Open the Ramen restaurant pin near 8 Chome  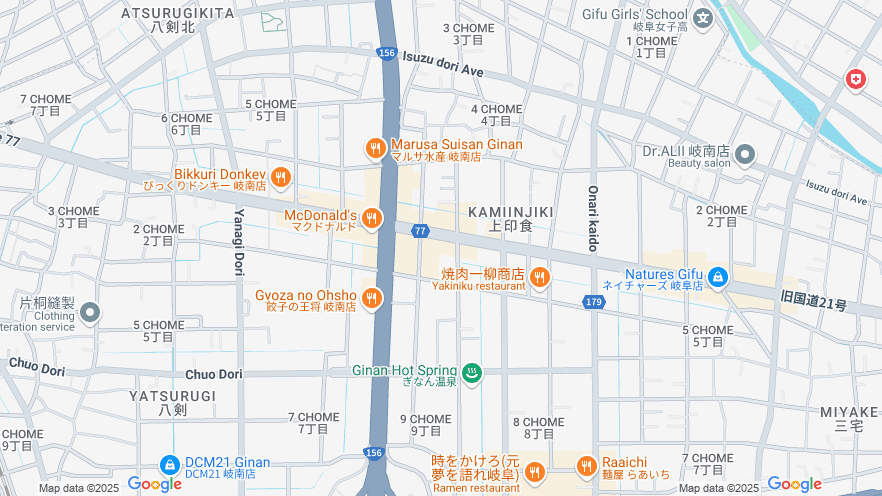click(535, 472)
